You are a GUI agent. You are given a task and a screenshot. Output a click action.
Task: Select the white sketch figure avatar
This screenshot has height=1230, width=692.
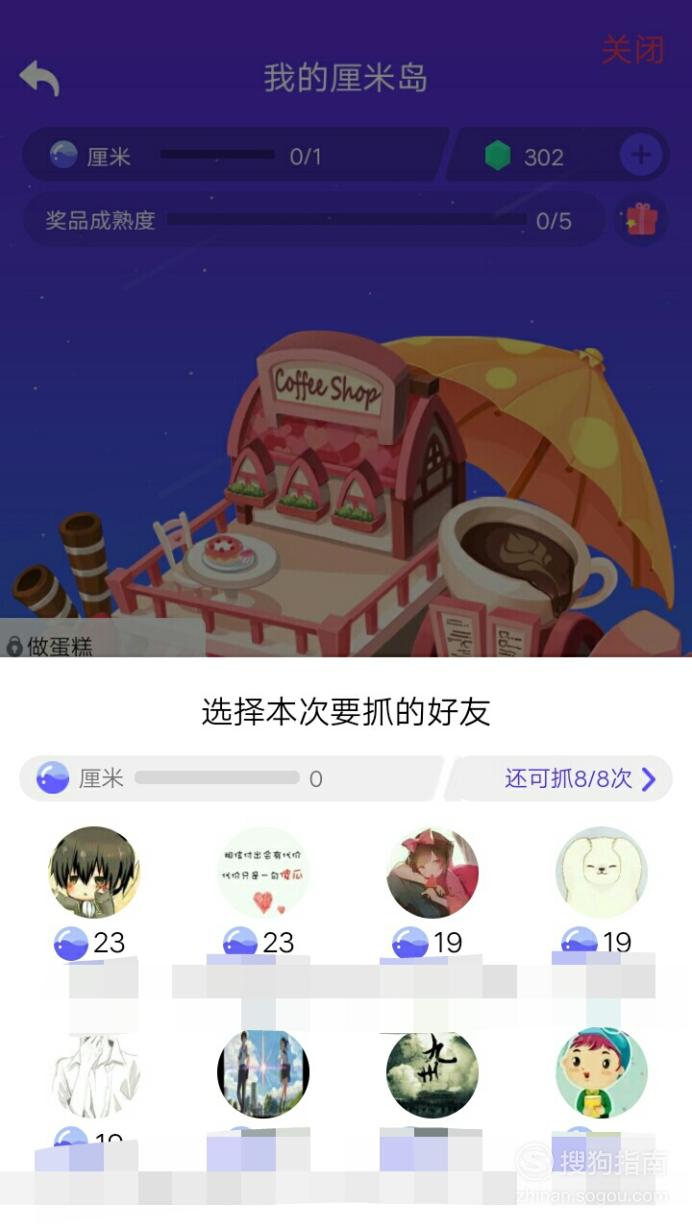click(x=94, y=1074)
